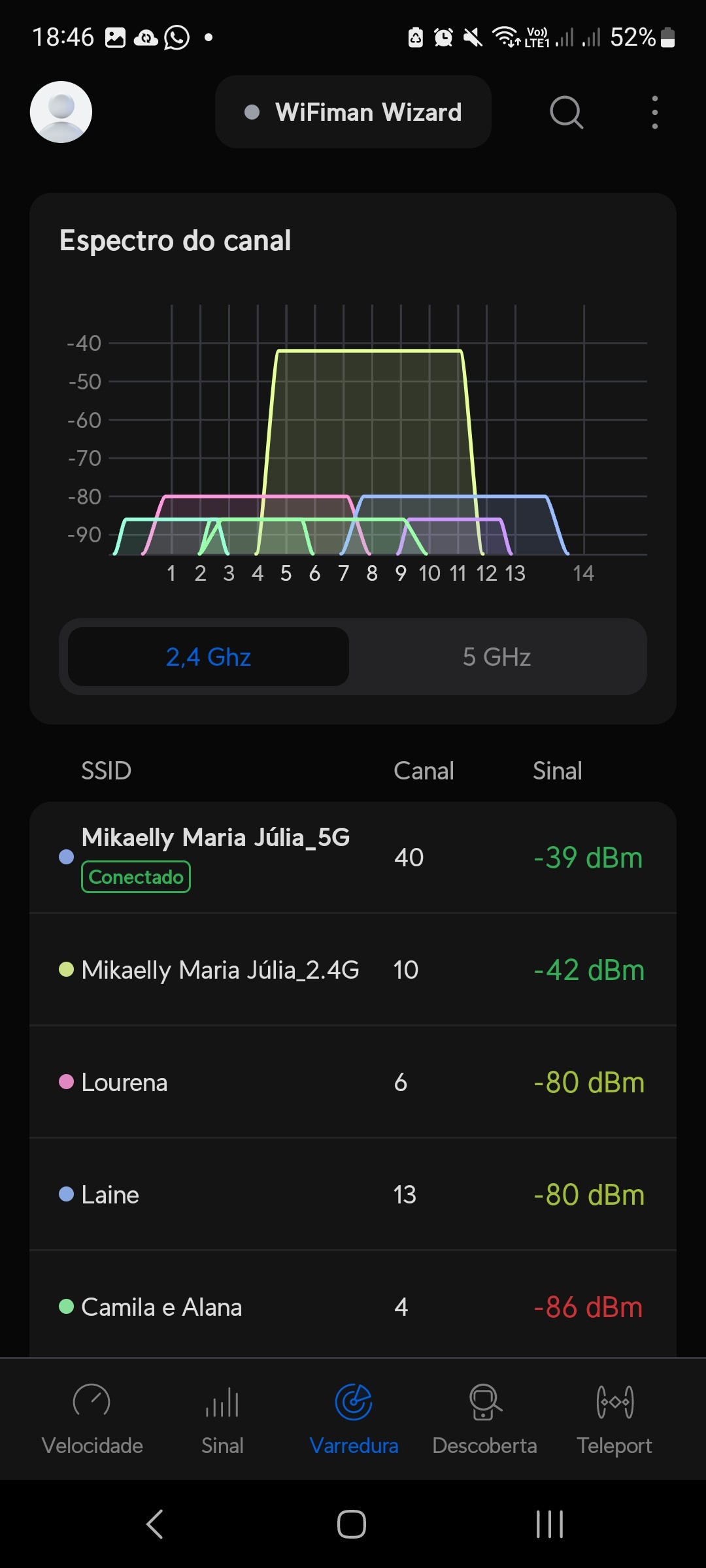Open the three-dot overflow menu
This screenshot has height=1568, width=706.
tap(654, 112)
